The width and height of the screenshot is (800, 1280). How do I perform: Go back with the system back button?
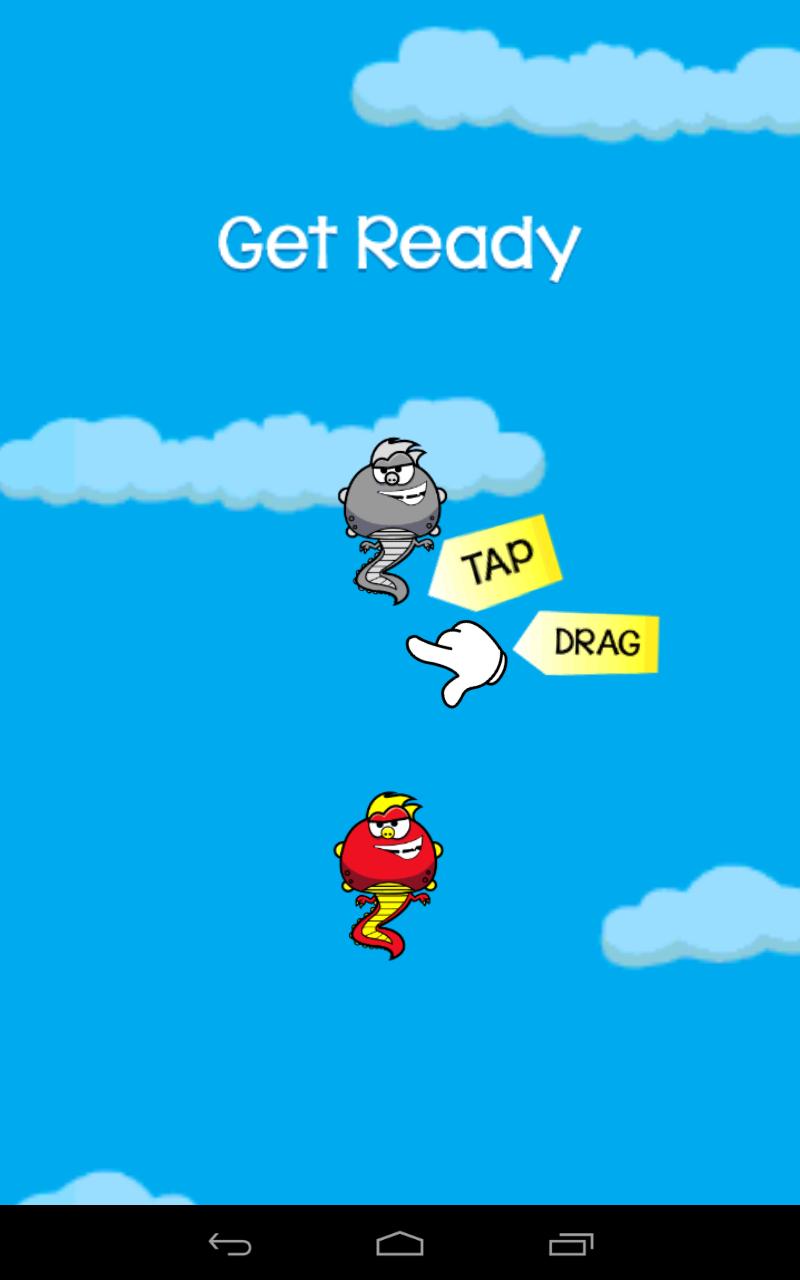coord(230,1244)
